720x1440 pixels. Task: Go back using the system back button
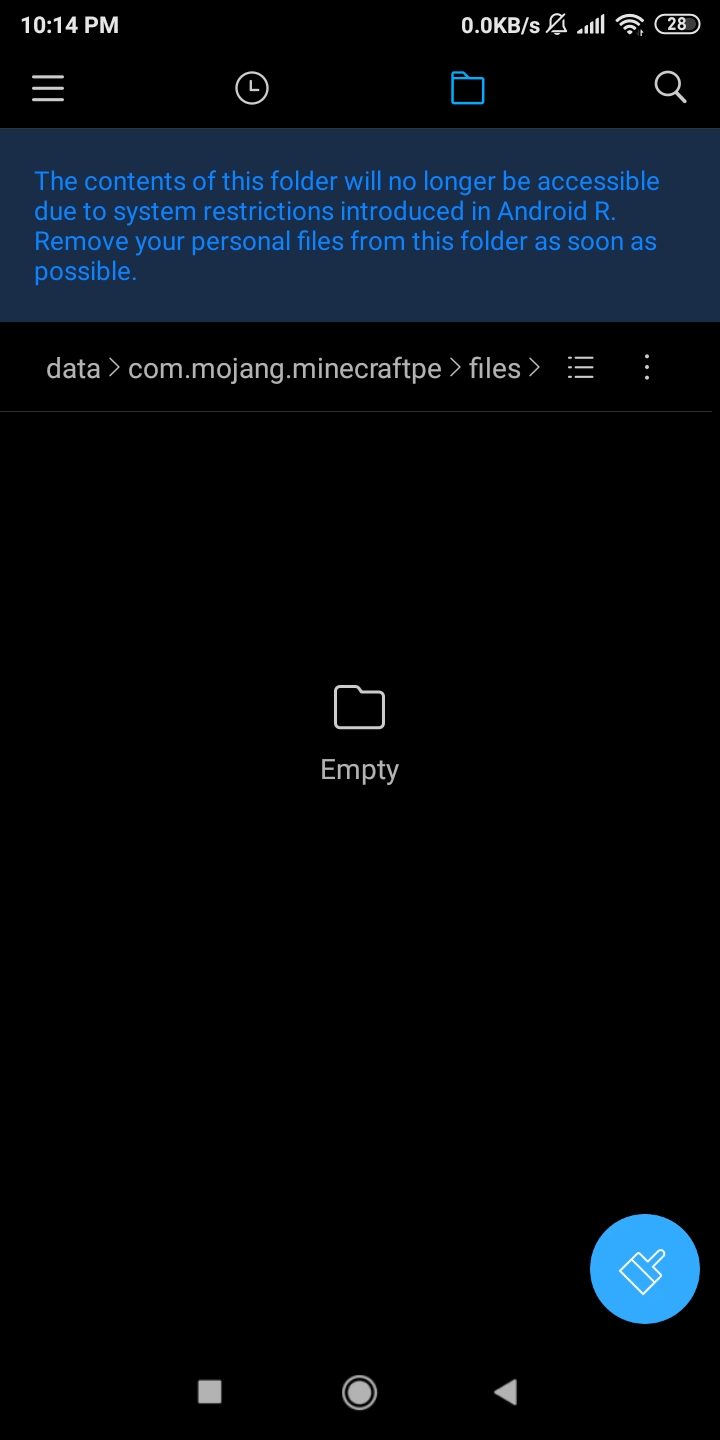pyautogui.click(x=506, y=1391)
